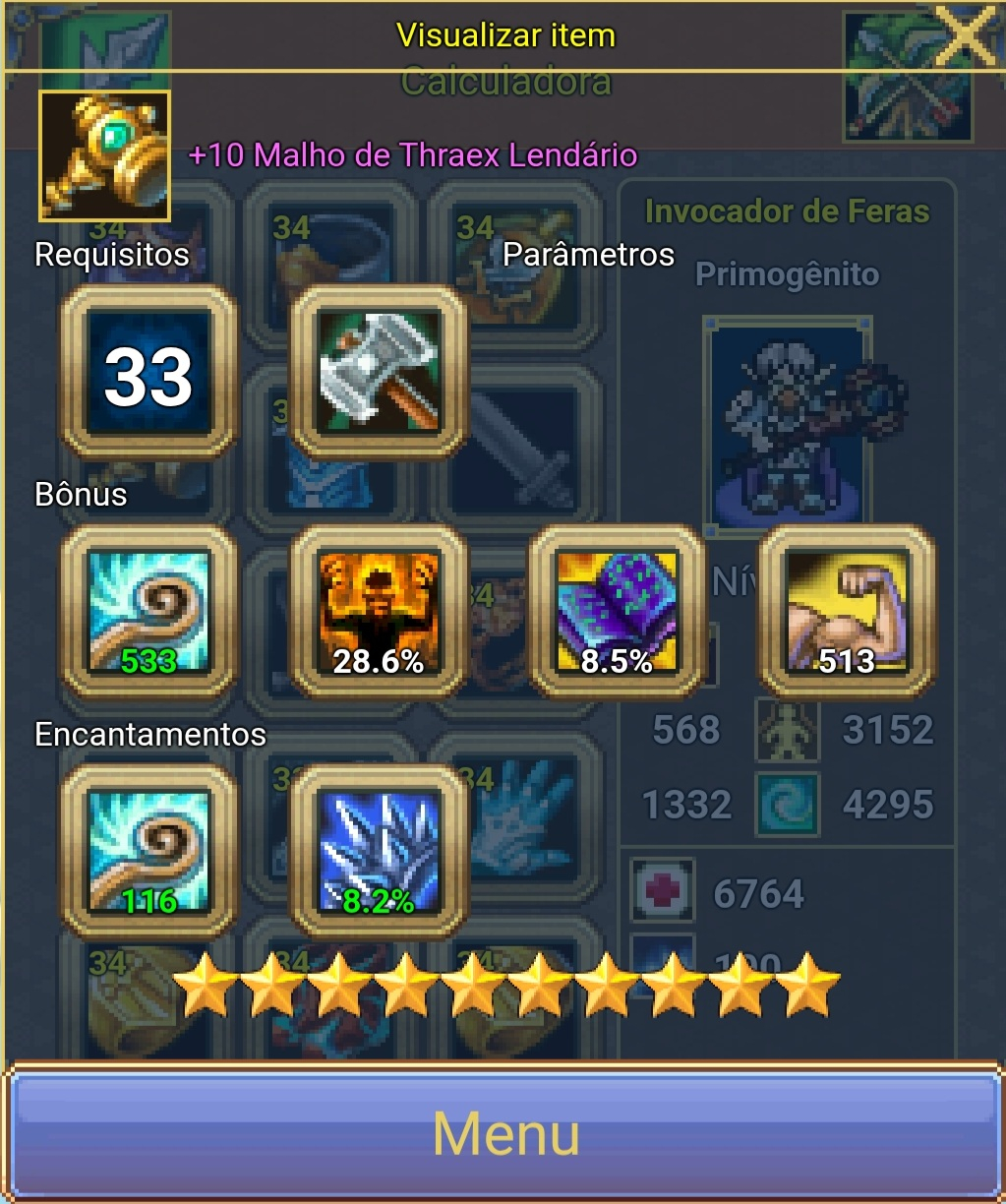Tap the 513 strength arm bonus icon
The height and width of the screenshot is (1204, 1006).
pyautogui.click(x=847, y=613)
